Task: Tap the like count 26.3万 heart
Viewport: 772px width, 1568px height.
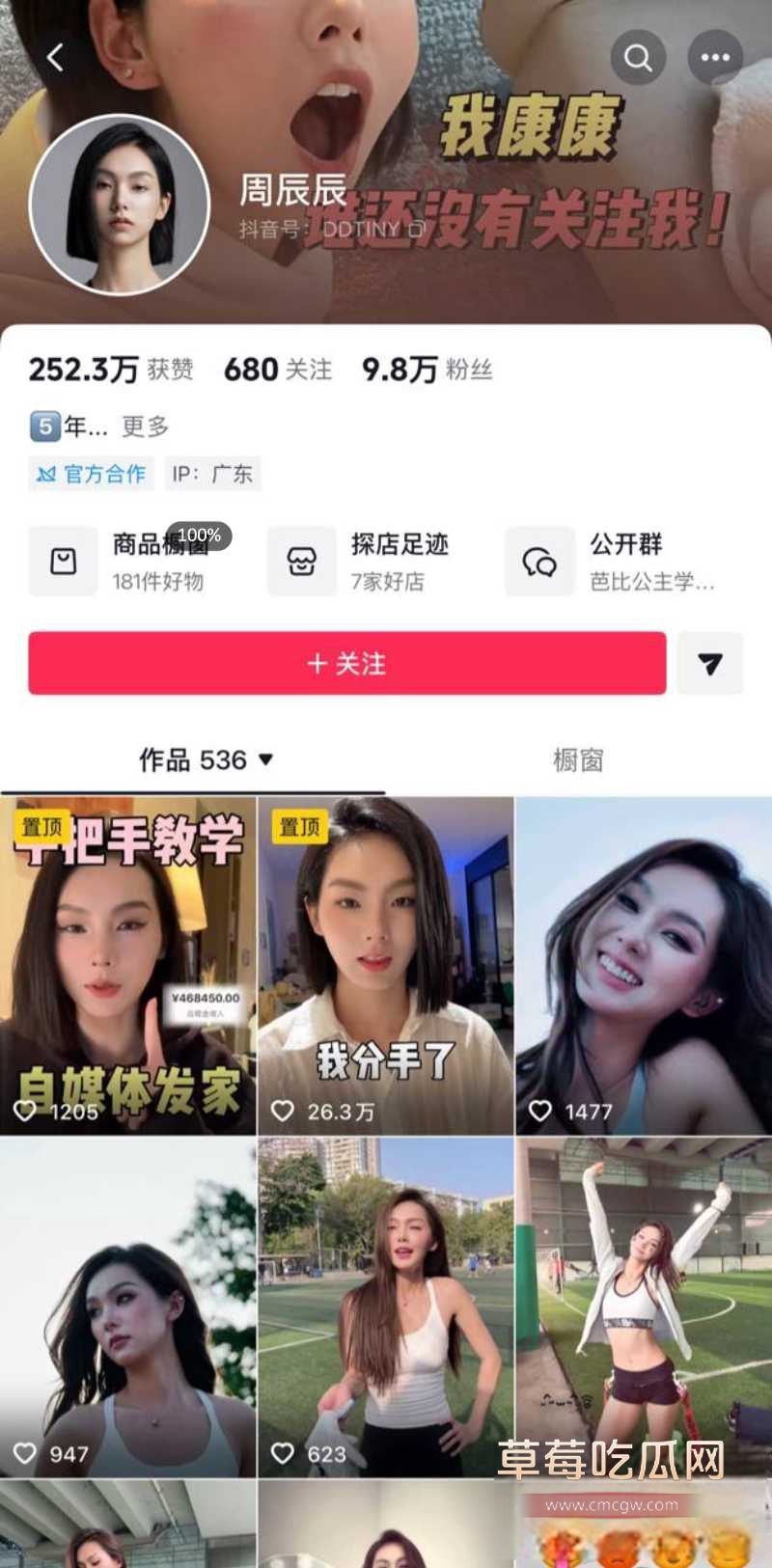Action: [x=284, y=1110]
